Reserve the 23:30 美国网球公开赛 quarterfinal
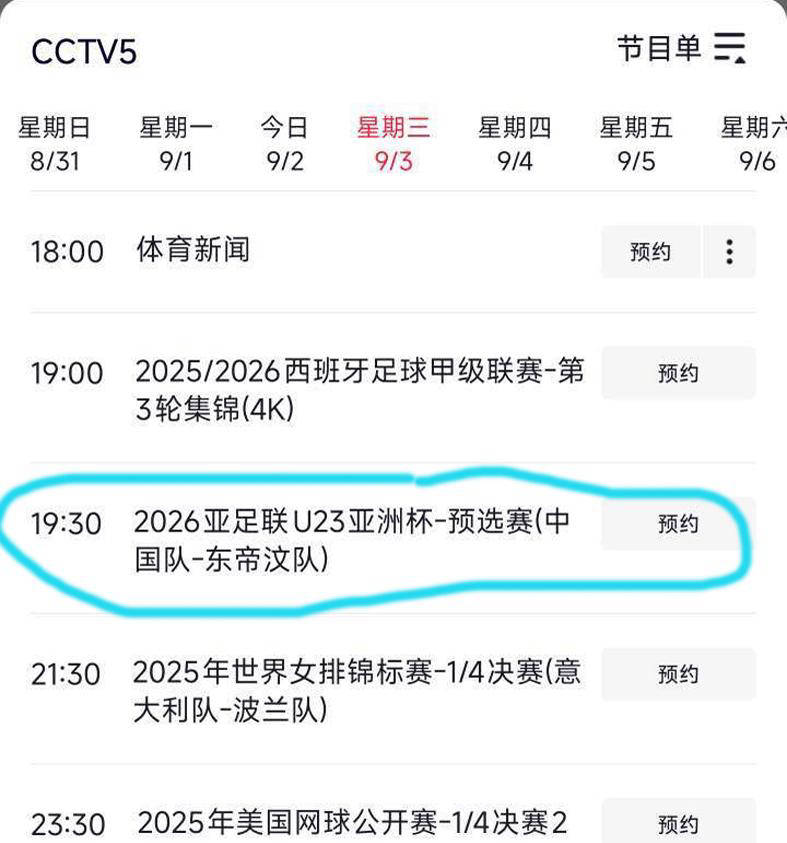Viewport: 787px width, 843px height. click(x=677, y=823)
